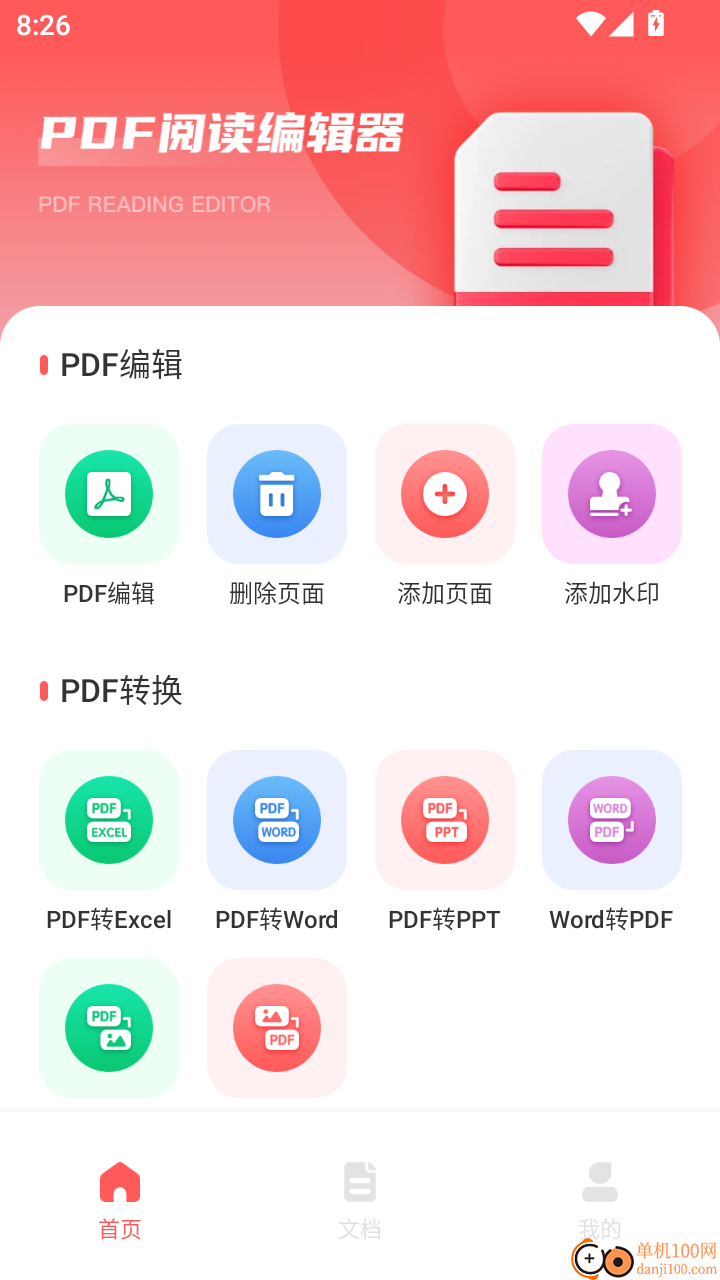Open the PDF to image converter icon

click(x=109, y=1028)
